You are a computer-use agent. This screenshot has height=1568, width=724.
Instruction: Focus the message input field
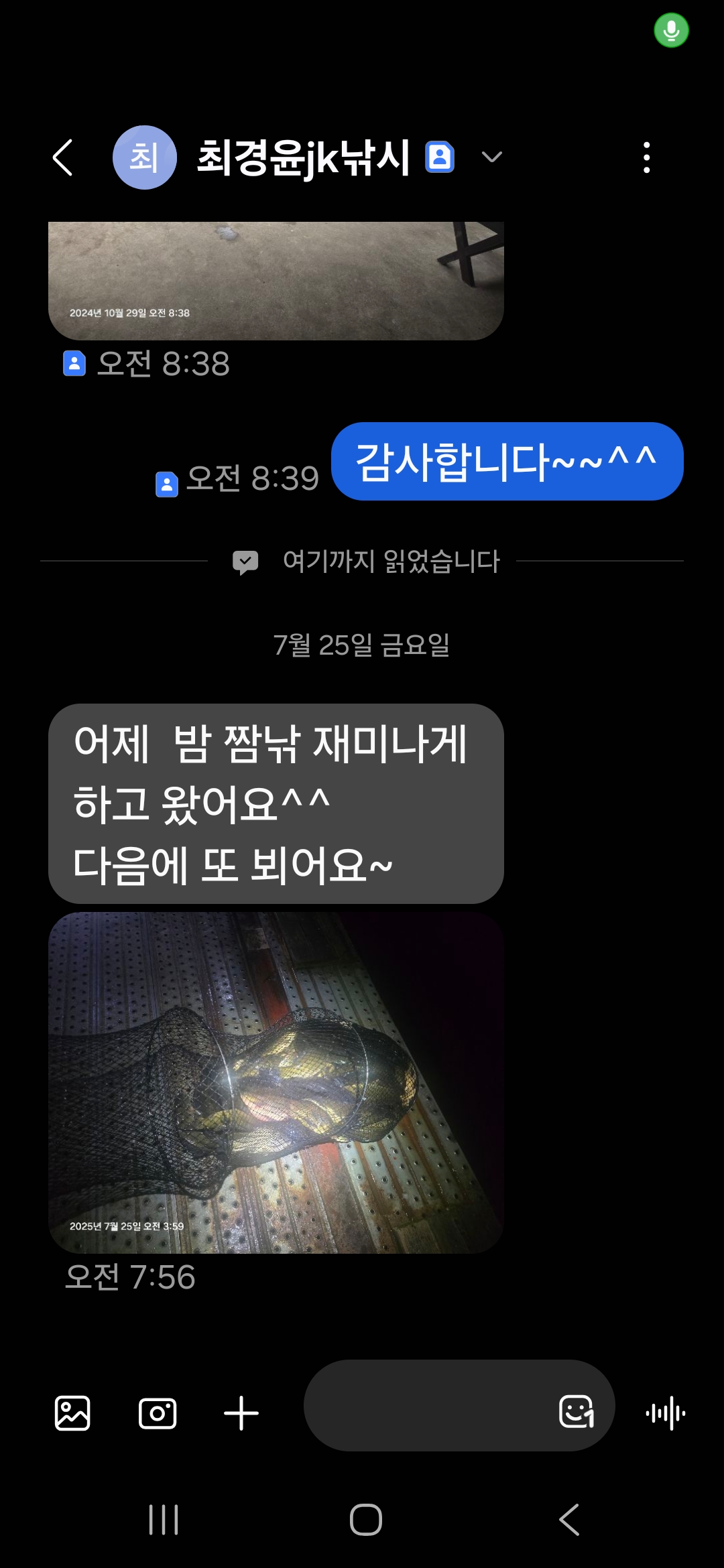[429, 1406]
